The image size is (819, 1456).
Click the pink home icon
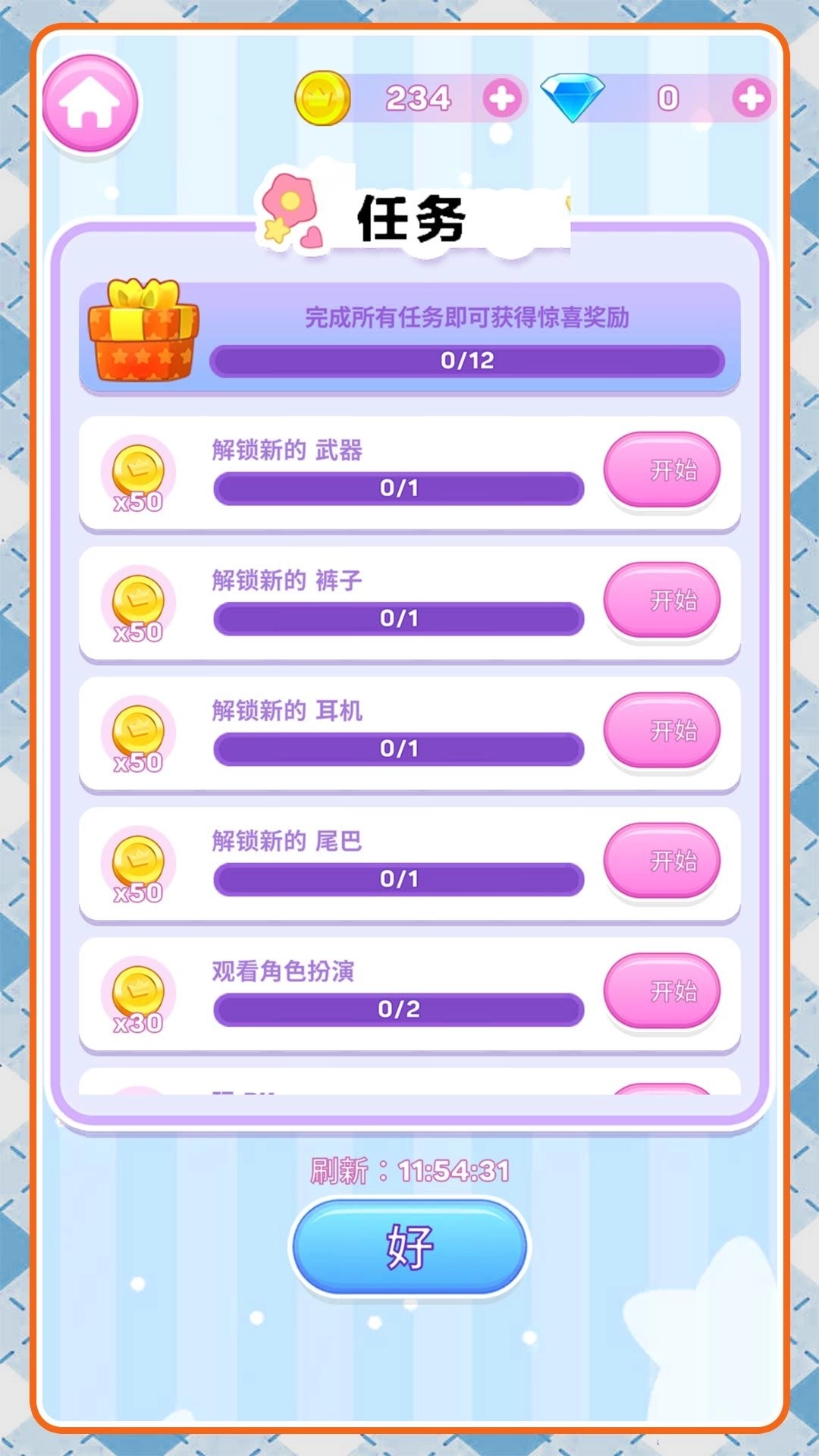(x=91, y=101)
